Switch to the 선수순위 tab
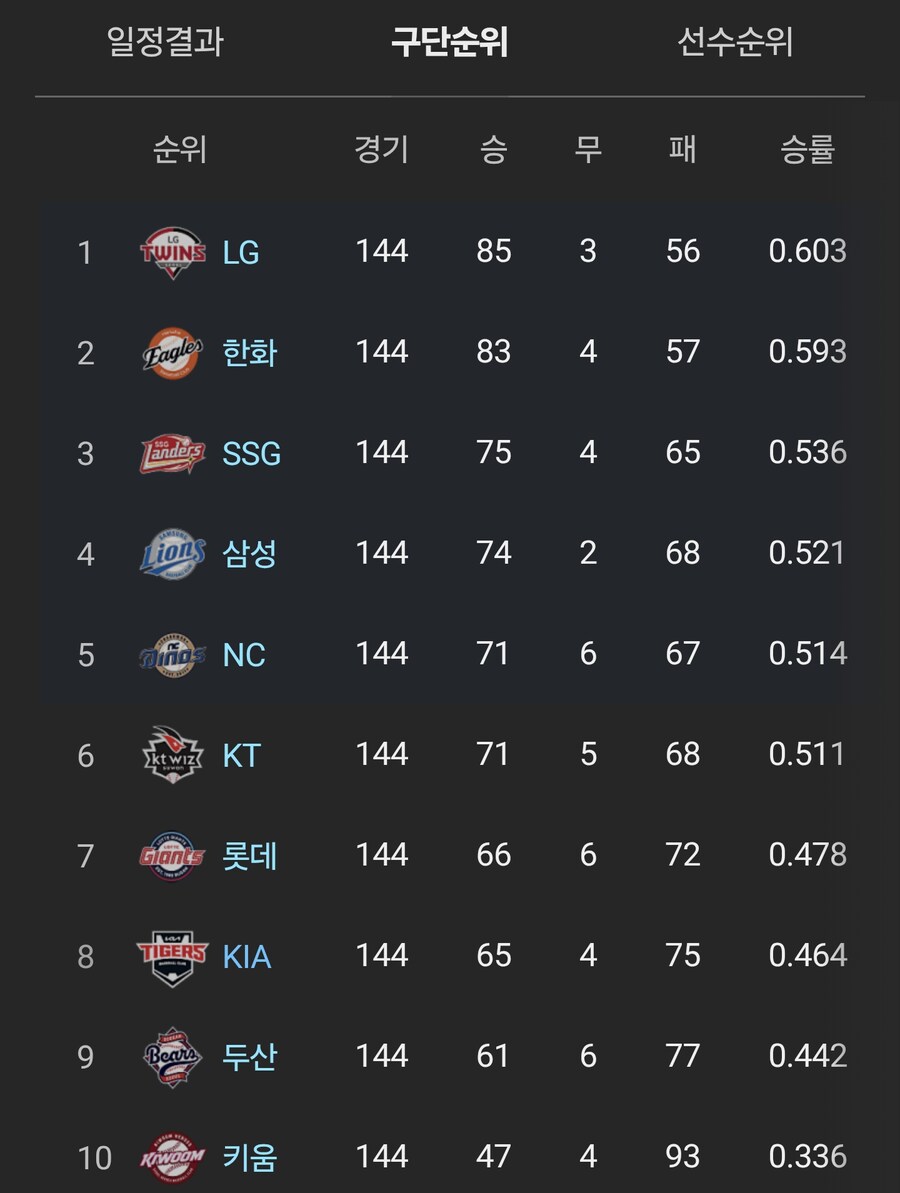The width and height of the screenshot is (900, 1193). point(735,42)
